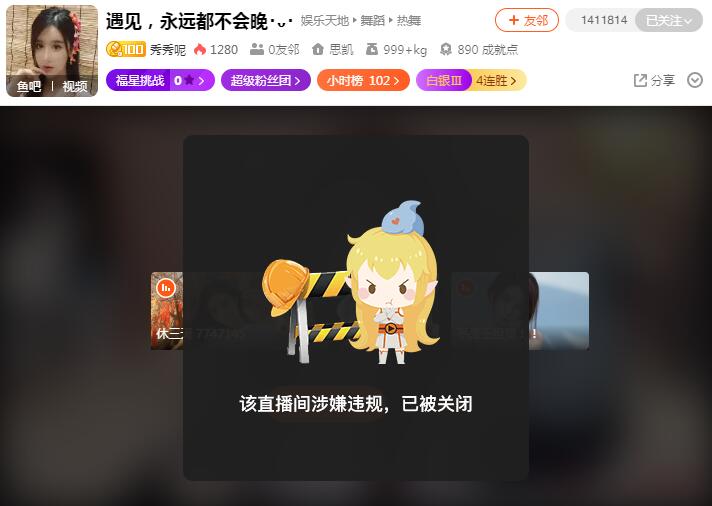
Task: Open 热舞 category link
Action: [x=409, y=20]
